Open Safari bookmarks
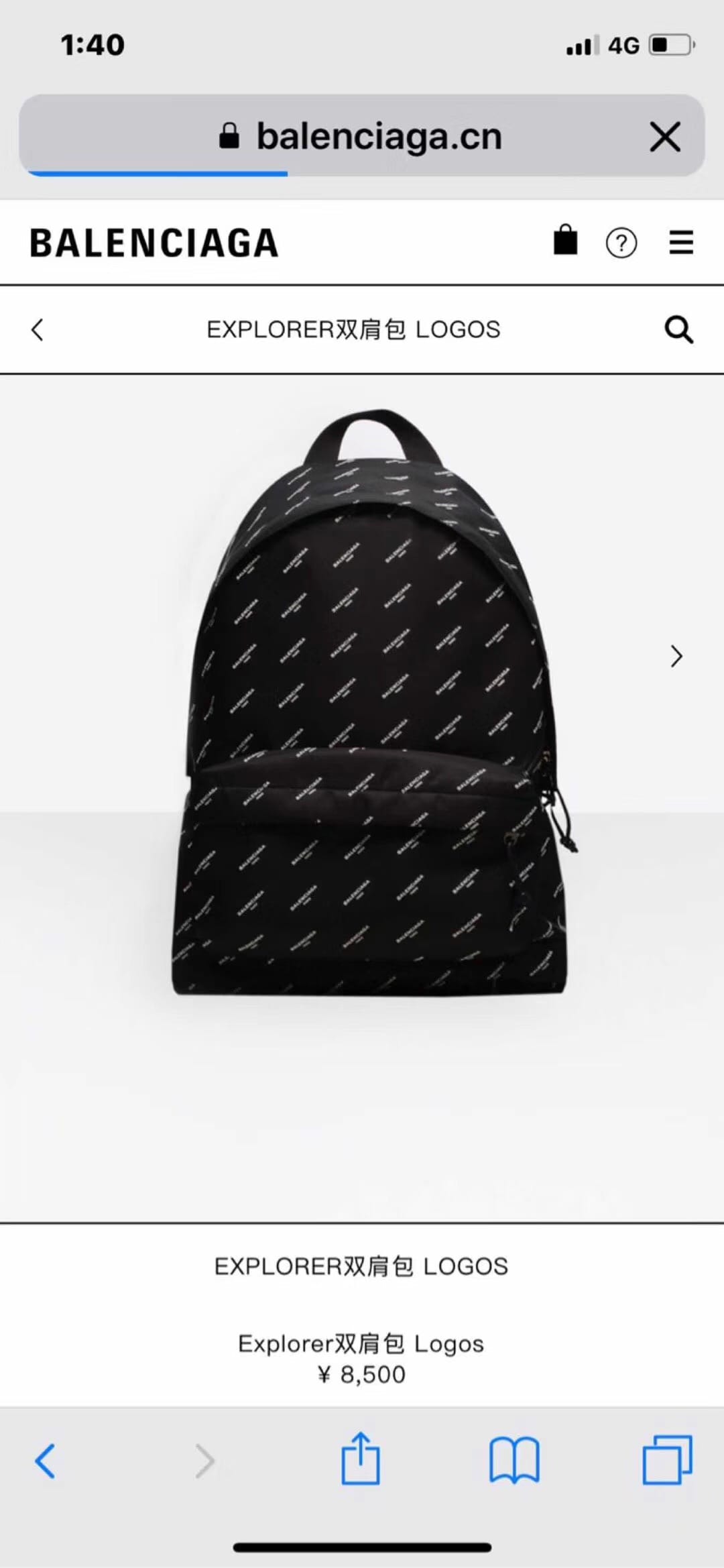The image size is (724, 1568). tap(514, 1460)
